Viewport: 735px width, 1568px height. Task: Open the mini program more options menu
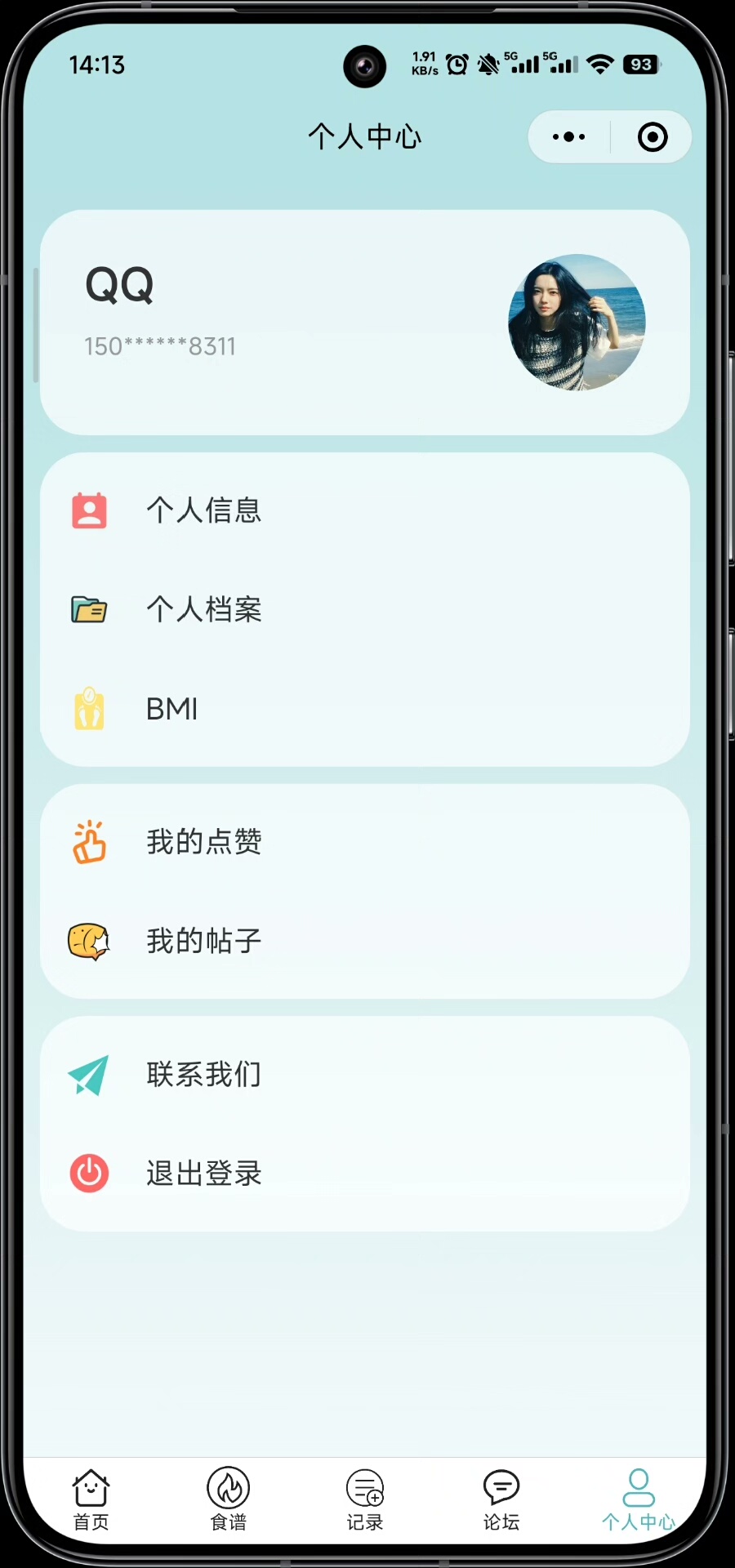[x=568, y=136]
